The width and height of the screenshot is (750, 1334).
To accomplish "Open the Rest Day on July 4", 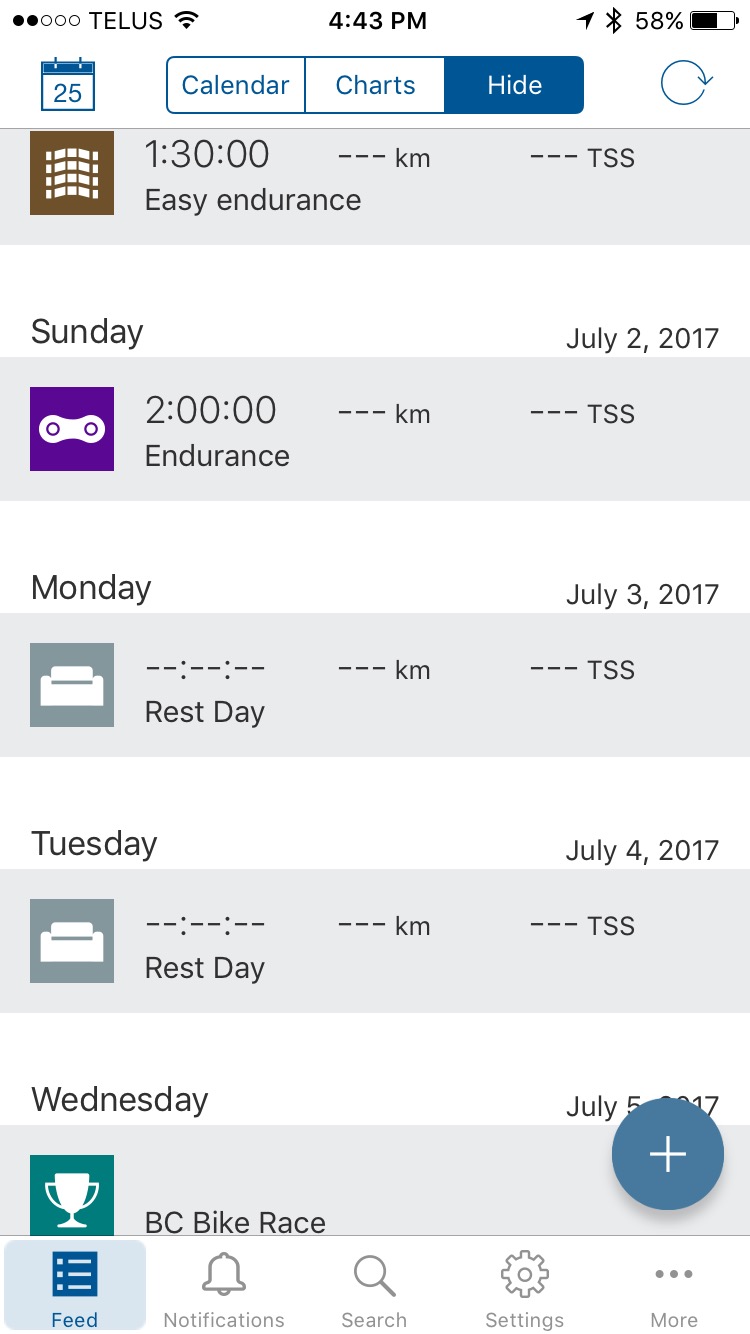I will point(375,941).
